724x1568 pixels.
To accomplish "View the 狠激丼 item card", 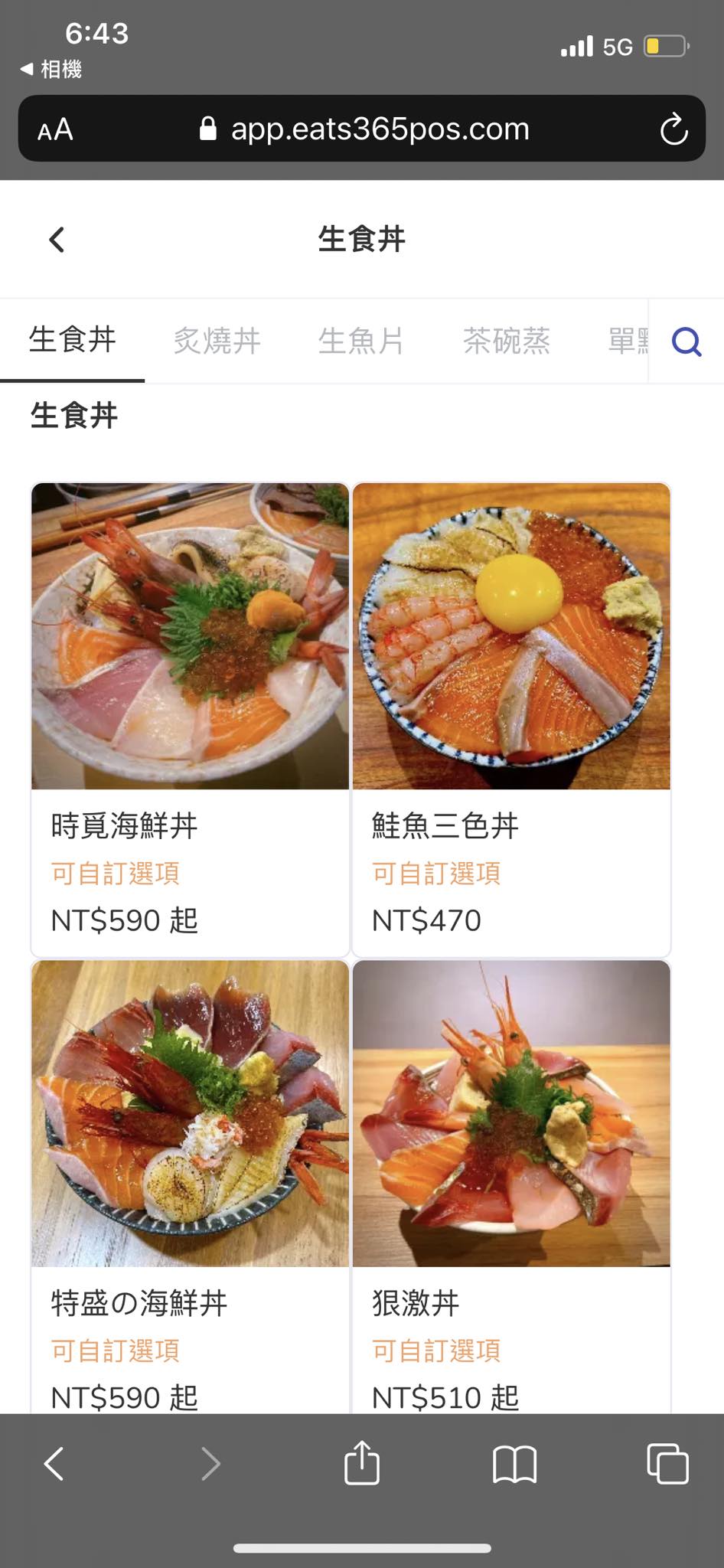I will pyautogui.click(x=511, y=1187).
